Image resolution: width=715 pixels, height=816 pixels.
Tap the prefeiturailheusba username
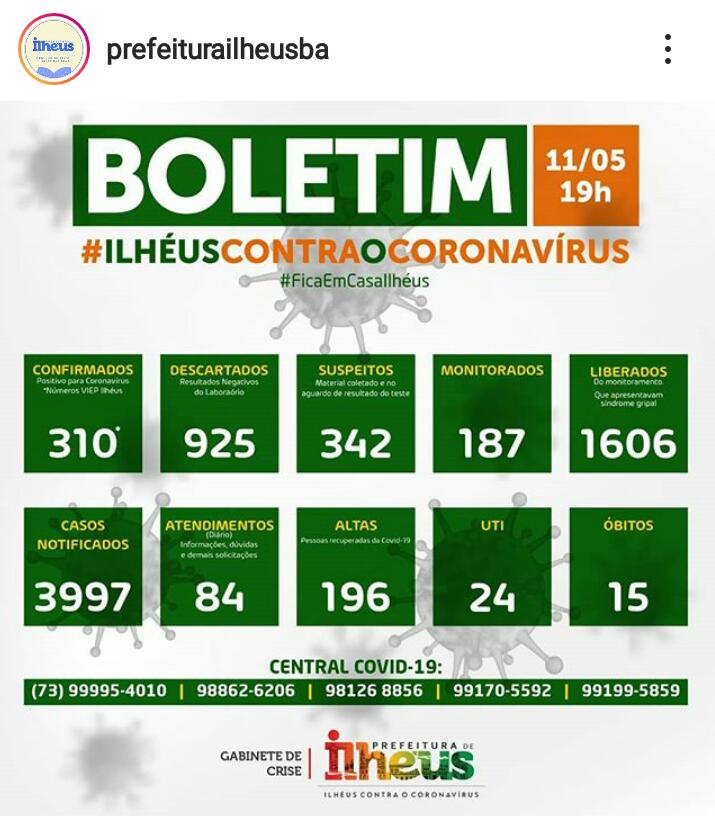click(x=217, y=49)
